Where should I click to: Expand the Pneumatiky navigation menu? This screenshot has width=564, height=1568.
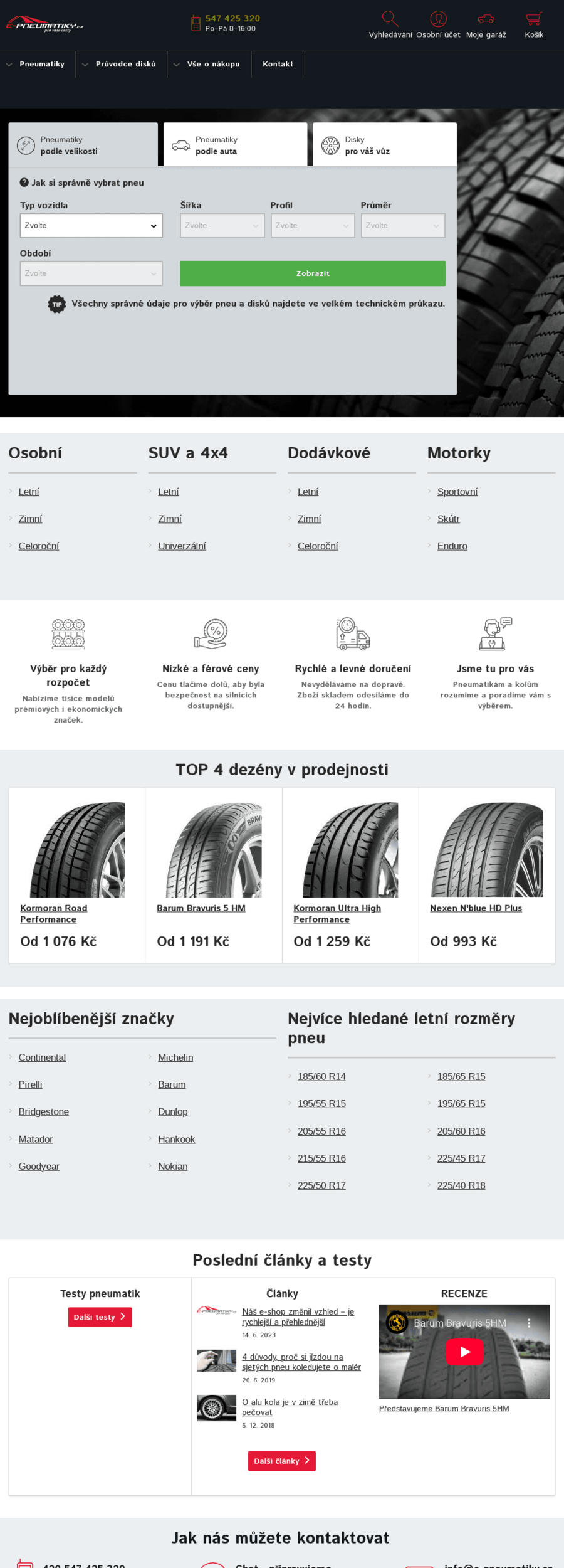click(x=38, y=65)
